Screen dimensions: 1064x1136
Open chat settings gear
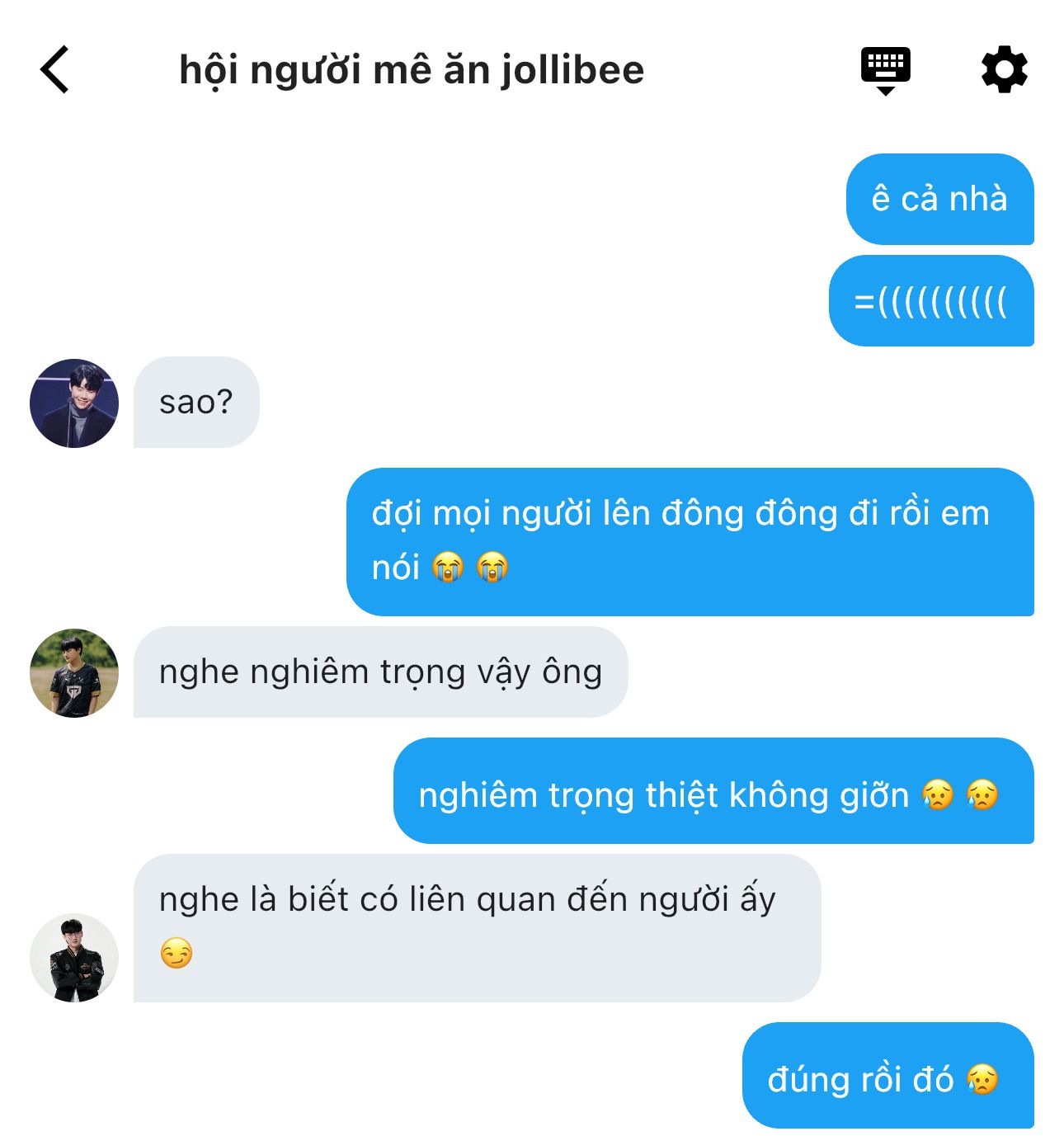[x=1004, y=70]
